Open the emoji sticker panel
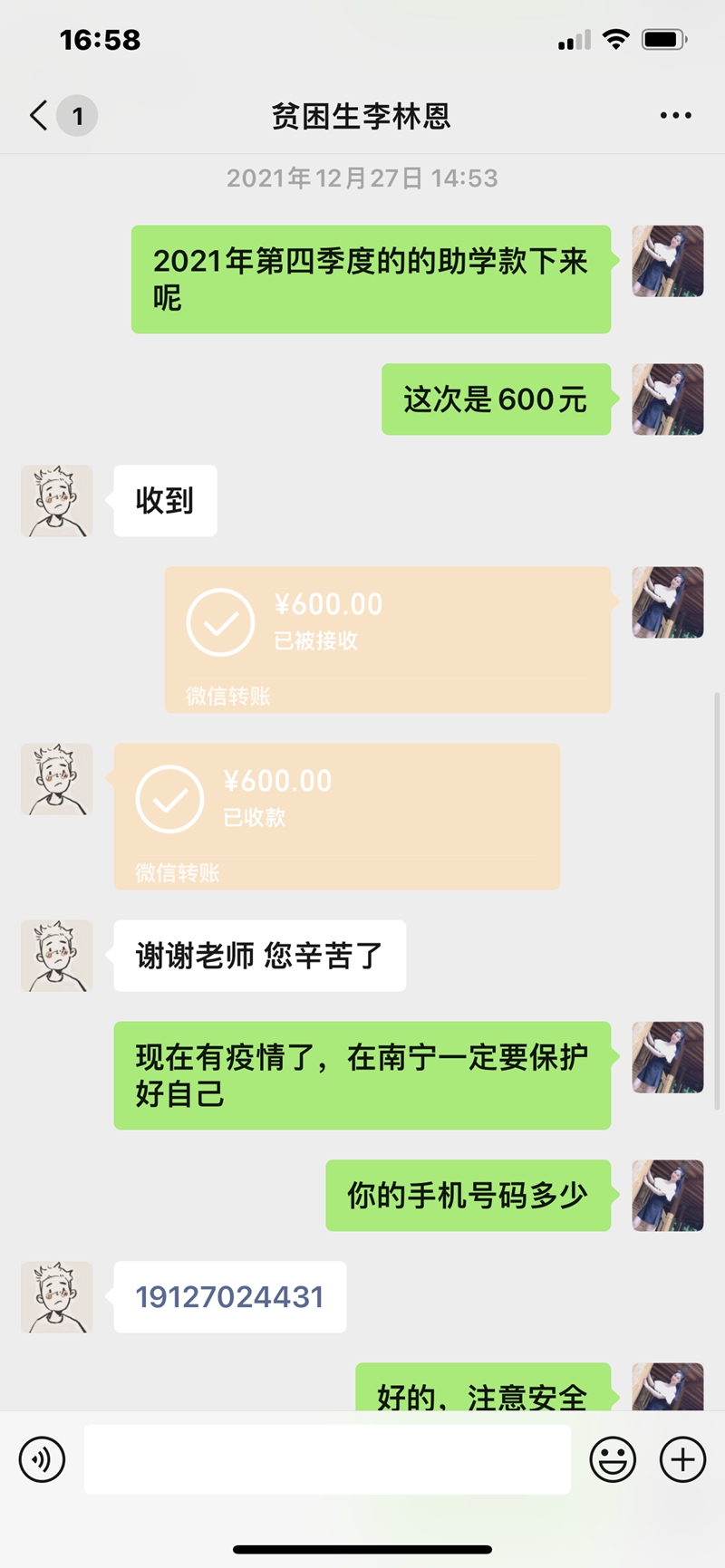This screenshot has width=725, height=1568. pyautogui.click(x=613, y=1460)
